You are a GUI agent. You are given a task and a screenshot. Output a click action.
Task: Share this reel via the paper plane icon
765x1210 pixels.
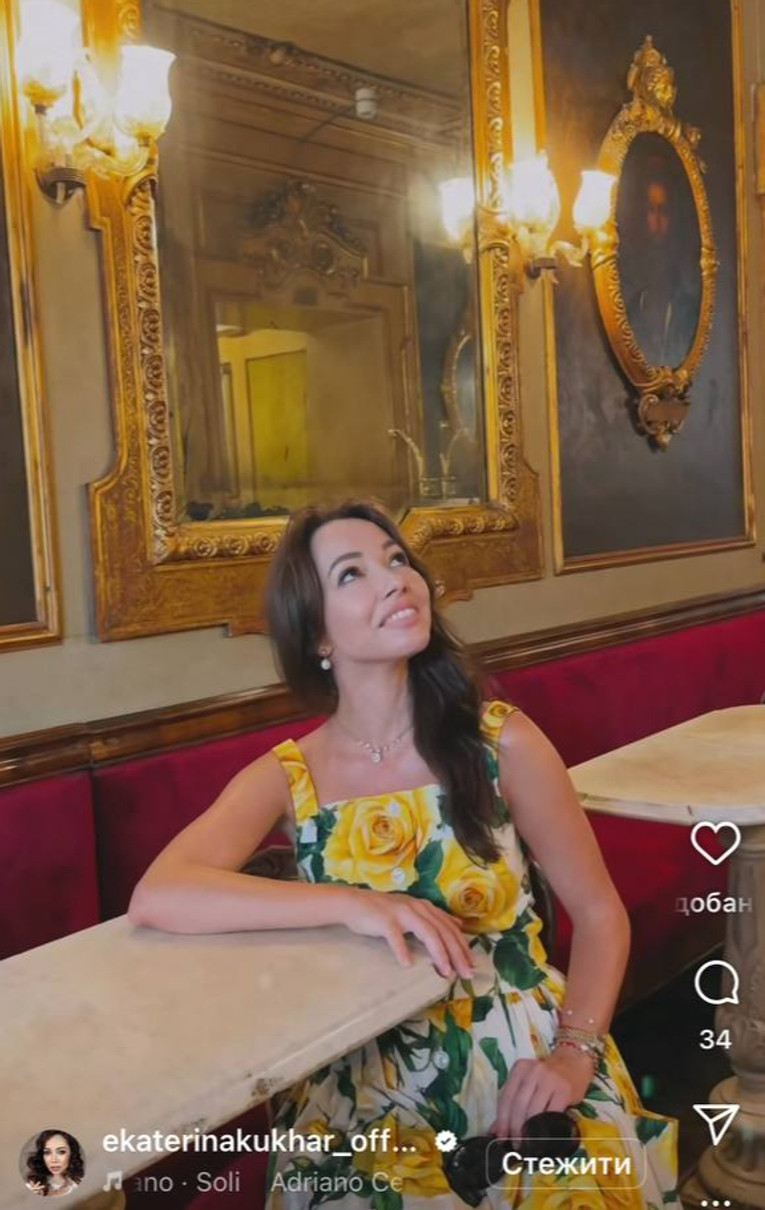click(x=716, y=1124)
